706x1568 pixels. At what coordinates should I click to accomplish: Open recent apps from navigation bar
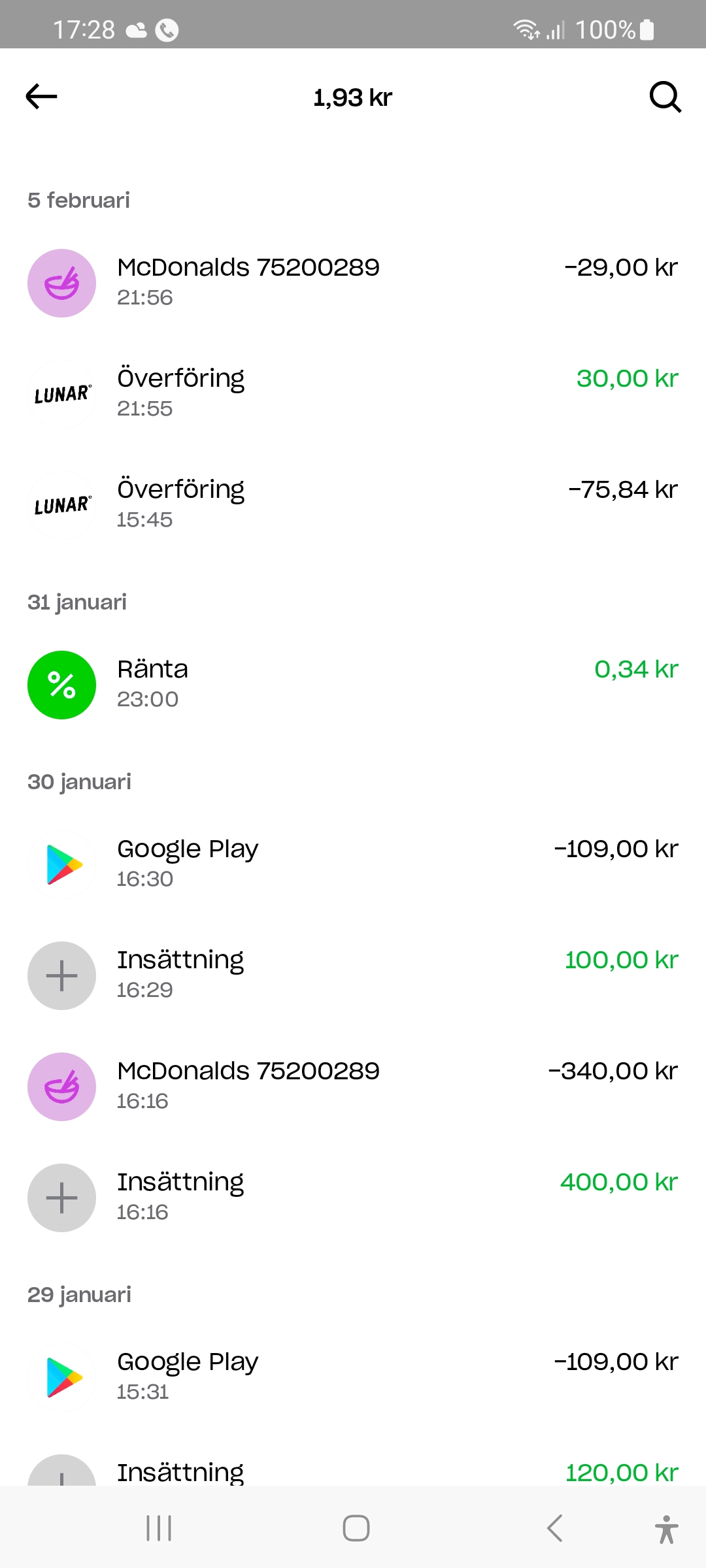click(x=159, y=1528)
